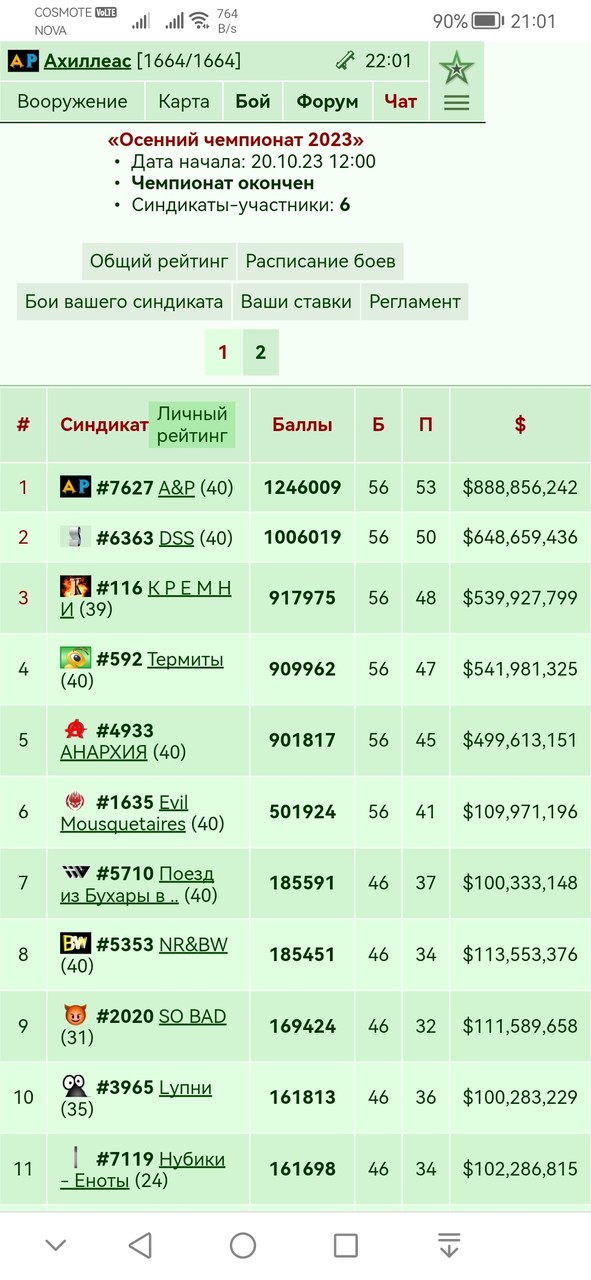Show the Общий рейтинг

(159, 262)
